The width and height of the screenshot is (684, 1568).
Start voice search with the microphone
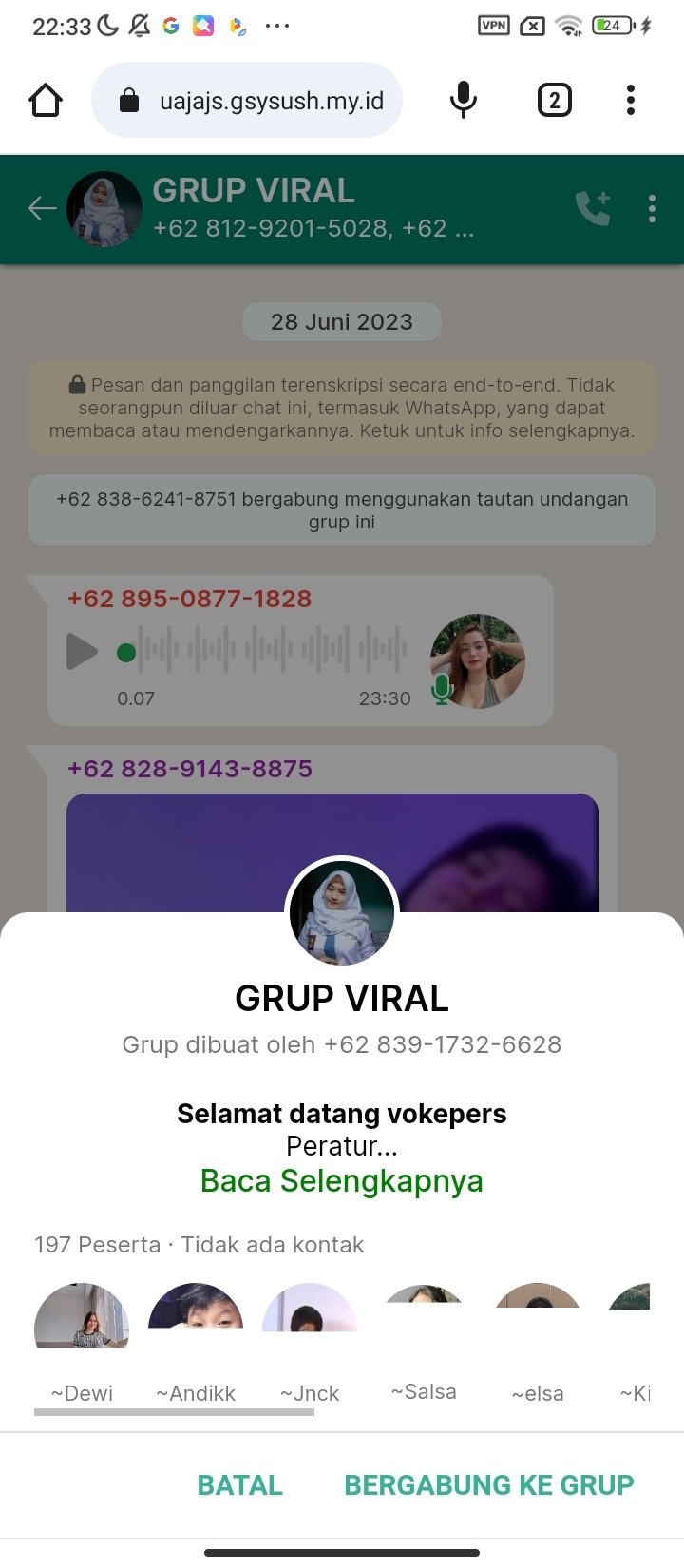pos(463,100)
